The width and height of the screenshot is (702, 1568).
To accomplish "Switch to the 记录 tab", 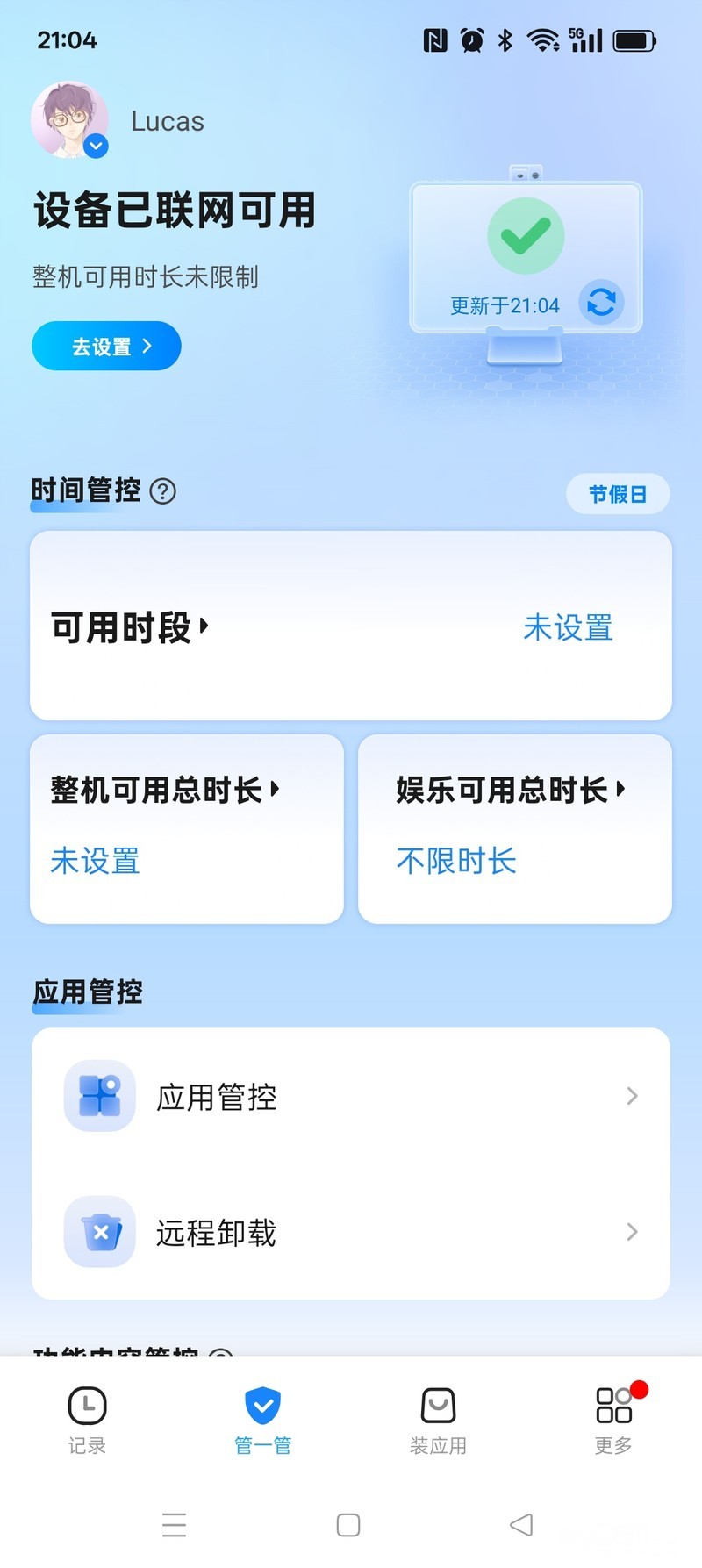I will tap(87, 1419).
